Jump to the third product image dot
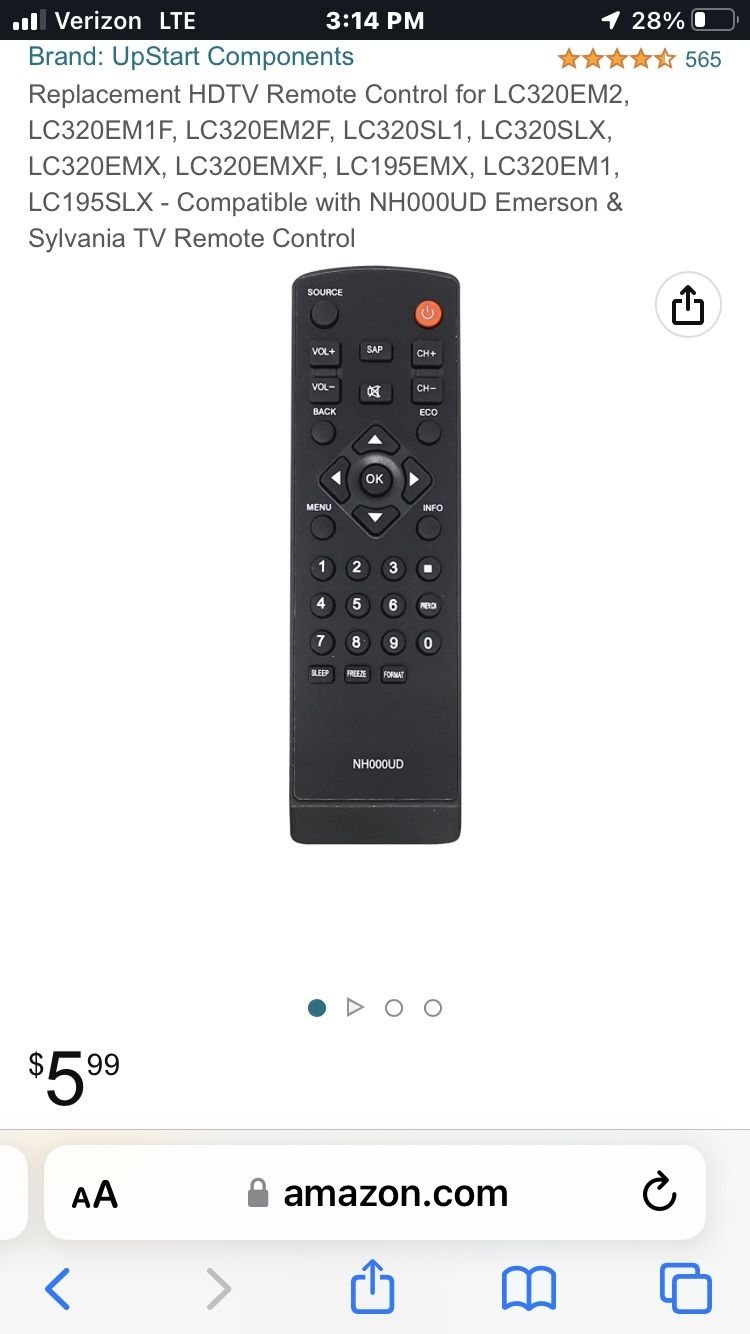The width and height of the screenshot is (750, 1334). click(394, 1008)
